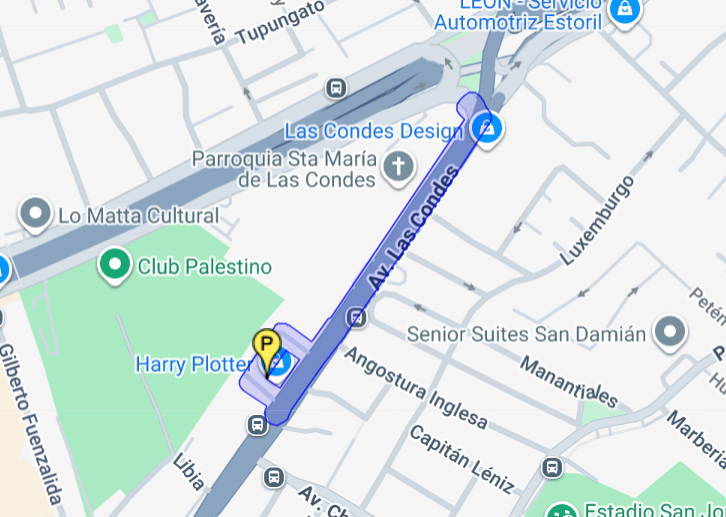Open the Club Palestino place marker
Screen dimensions: 726x517
pyautogui.click(x=115, y=266)
